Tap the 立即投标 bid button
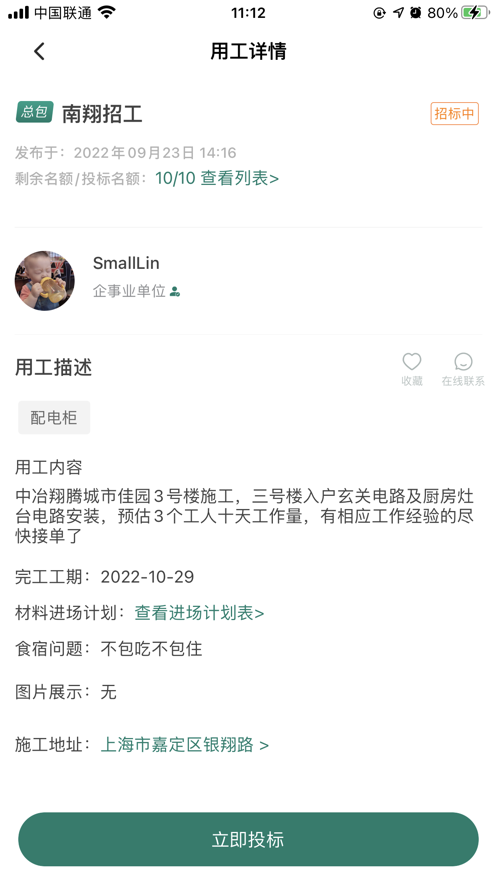This screenshot has height=883, width=497. pos(248,839)
